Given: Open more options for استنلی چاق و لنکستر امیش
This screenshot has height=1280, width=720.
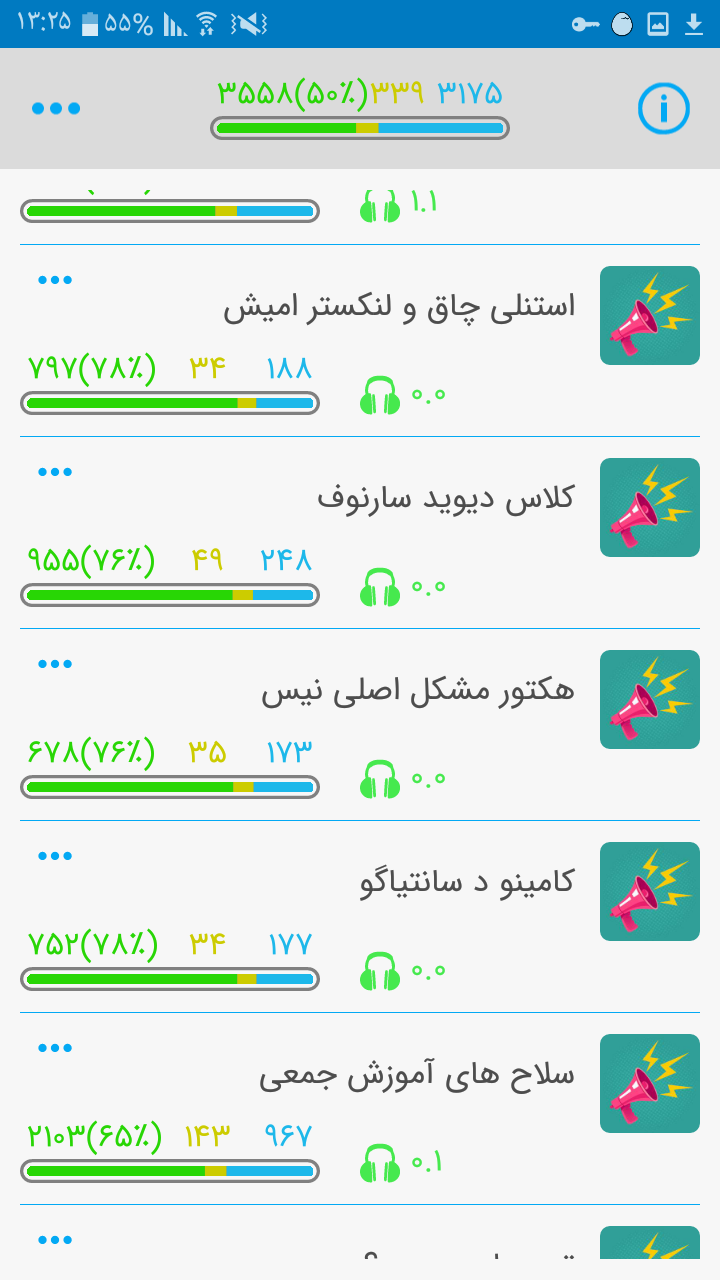Looking at the screenshot, I should point(55,280).
